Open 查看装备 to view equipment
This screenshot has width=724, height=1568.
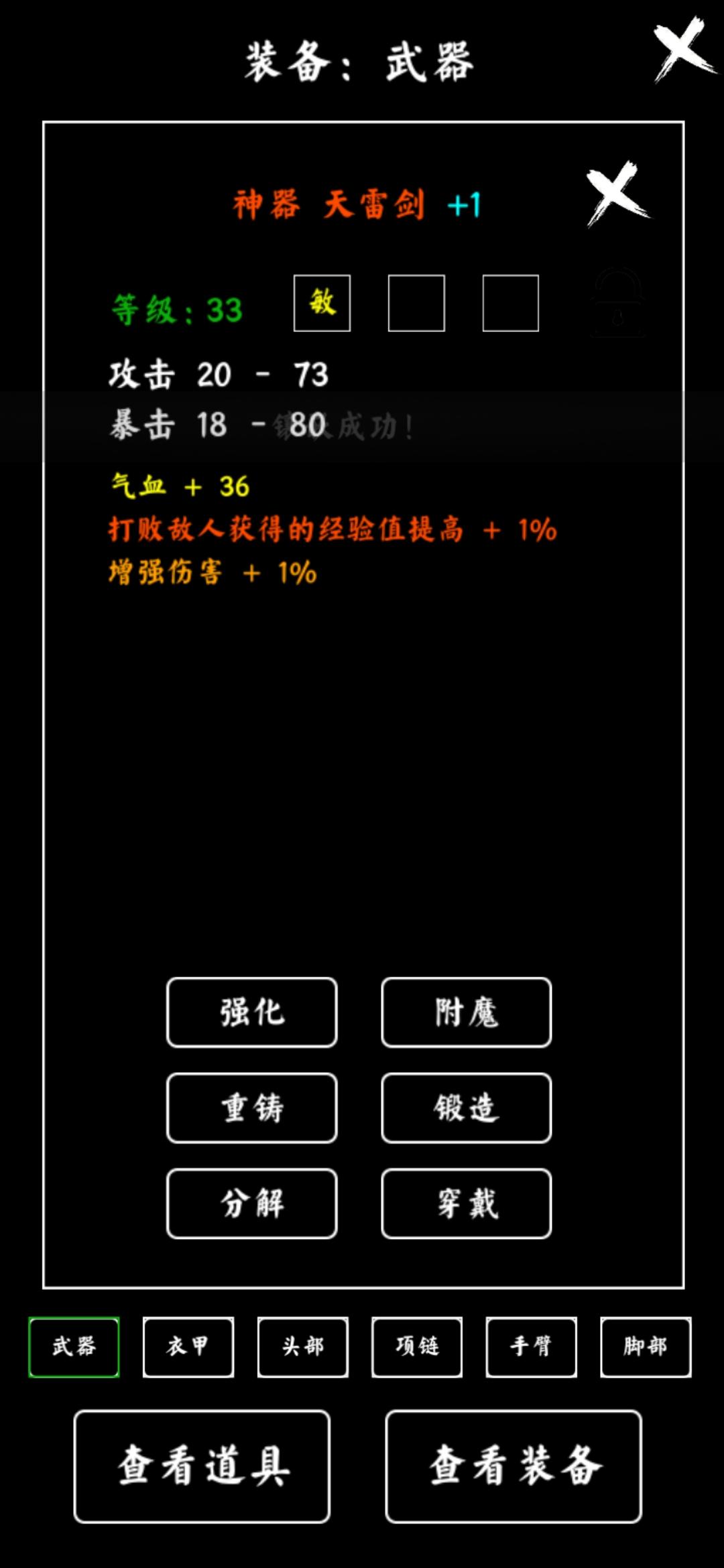tap(514, 1466)
